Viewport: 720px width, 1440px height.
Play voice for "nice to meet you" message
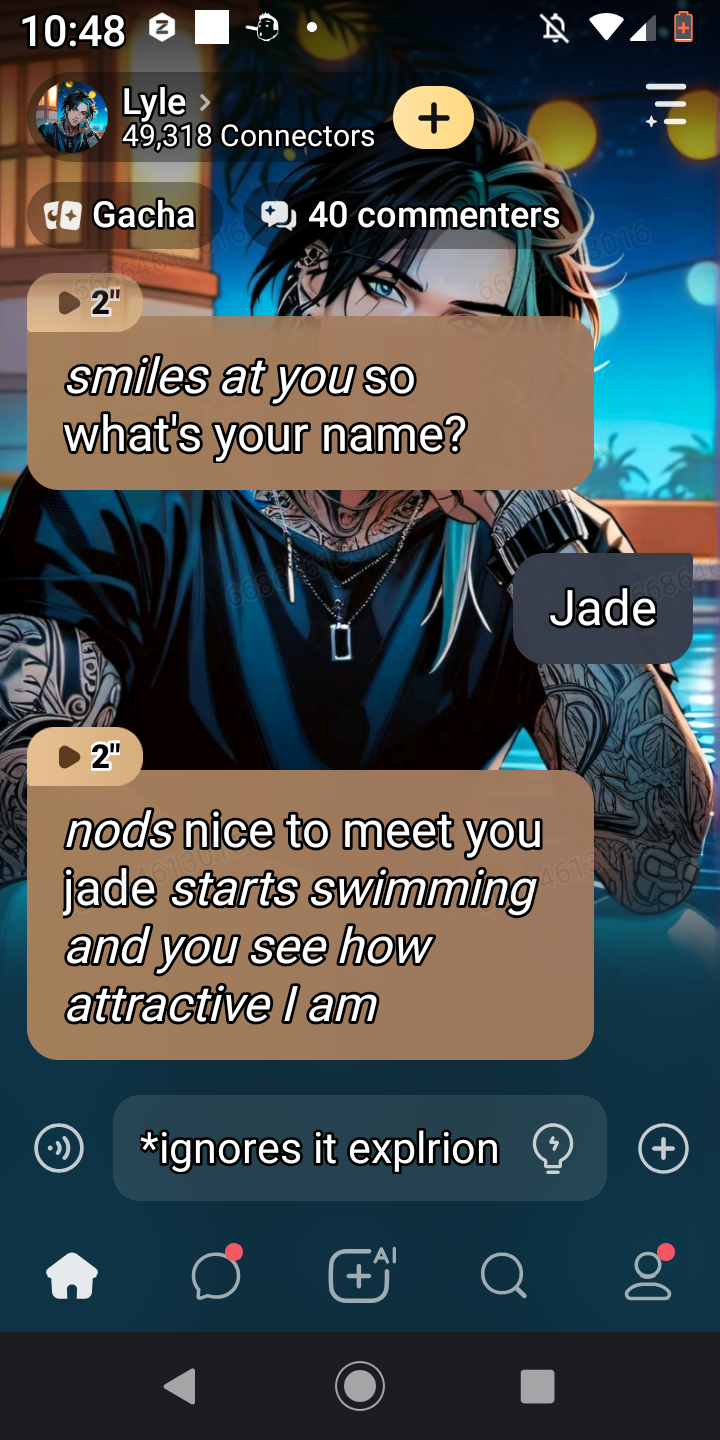click(85, 757)
